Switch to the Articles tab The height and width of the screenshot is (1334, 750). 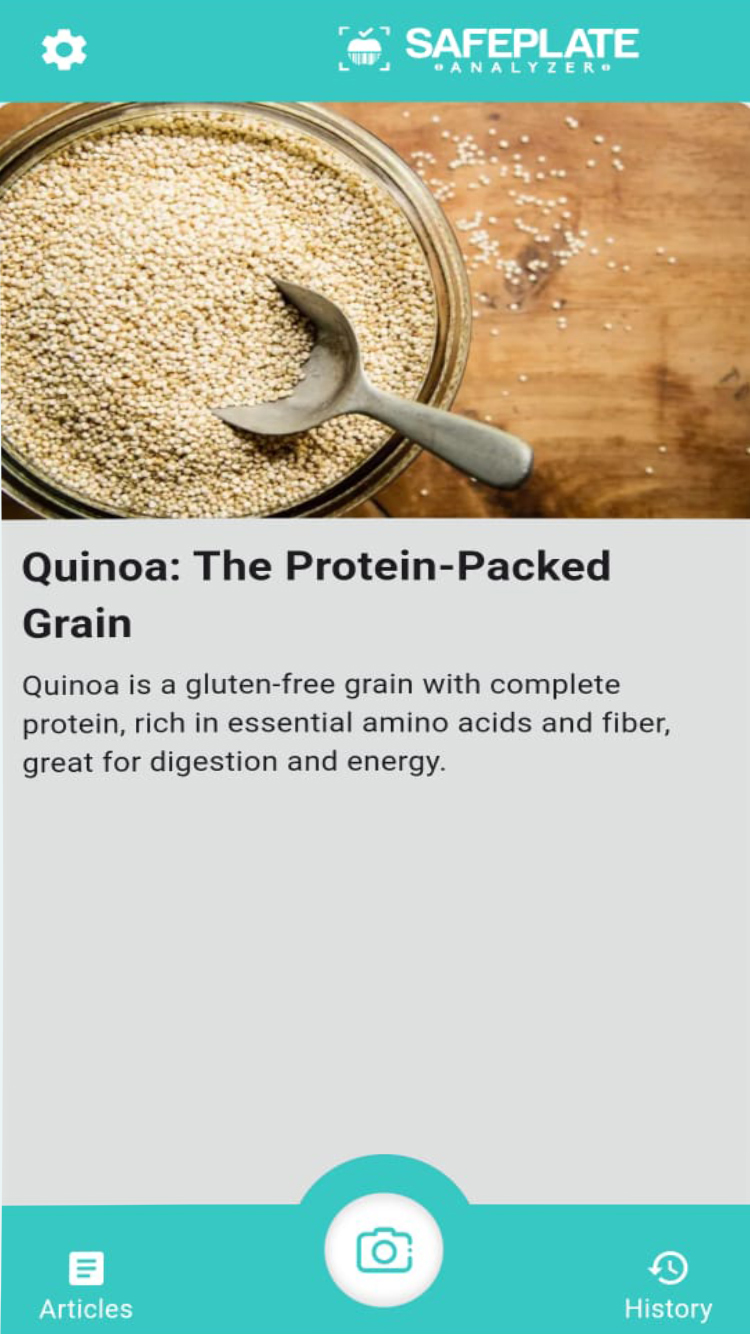[x=86, y=1287]
